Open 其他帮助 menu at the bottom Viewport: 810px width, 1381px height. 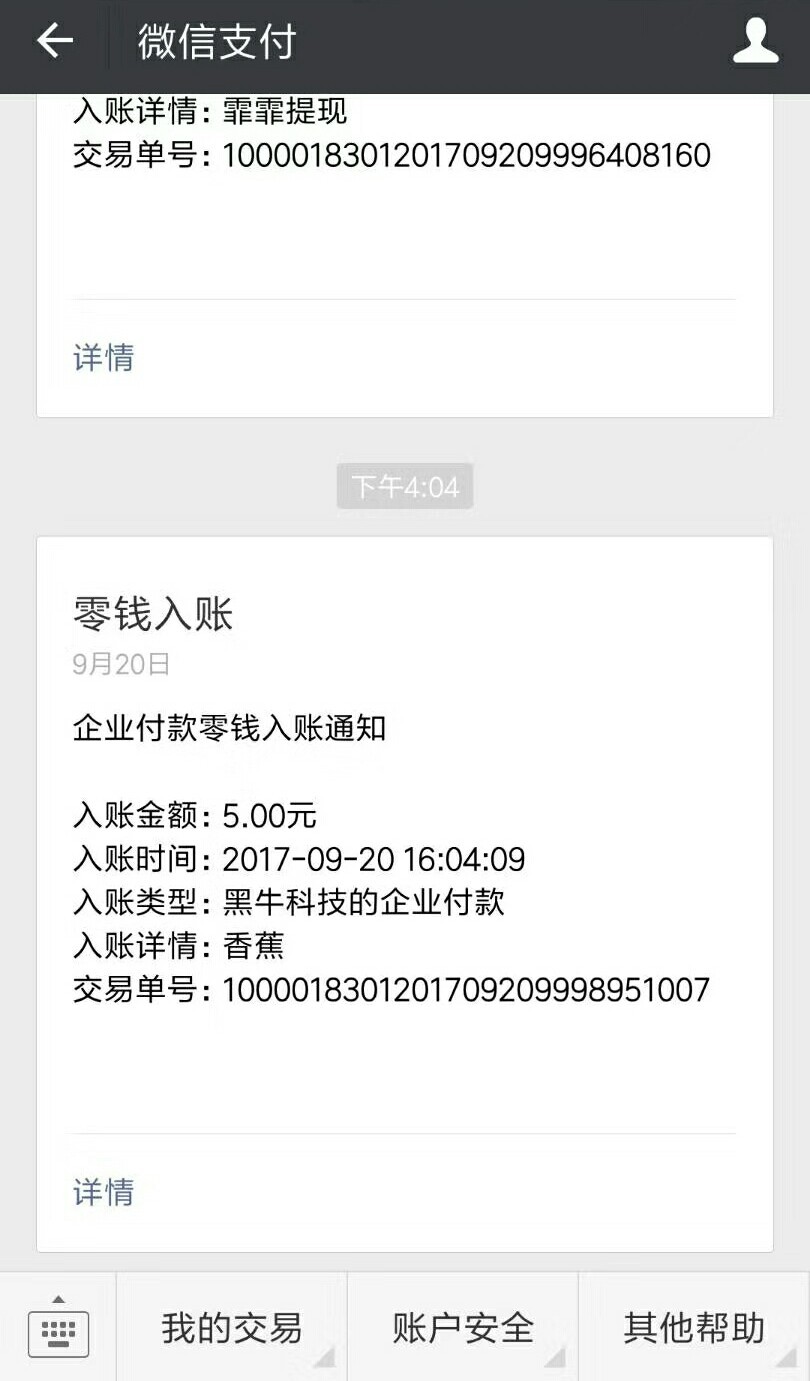click(692, 1328)
